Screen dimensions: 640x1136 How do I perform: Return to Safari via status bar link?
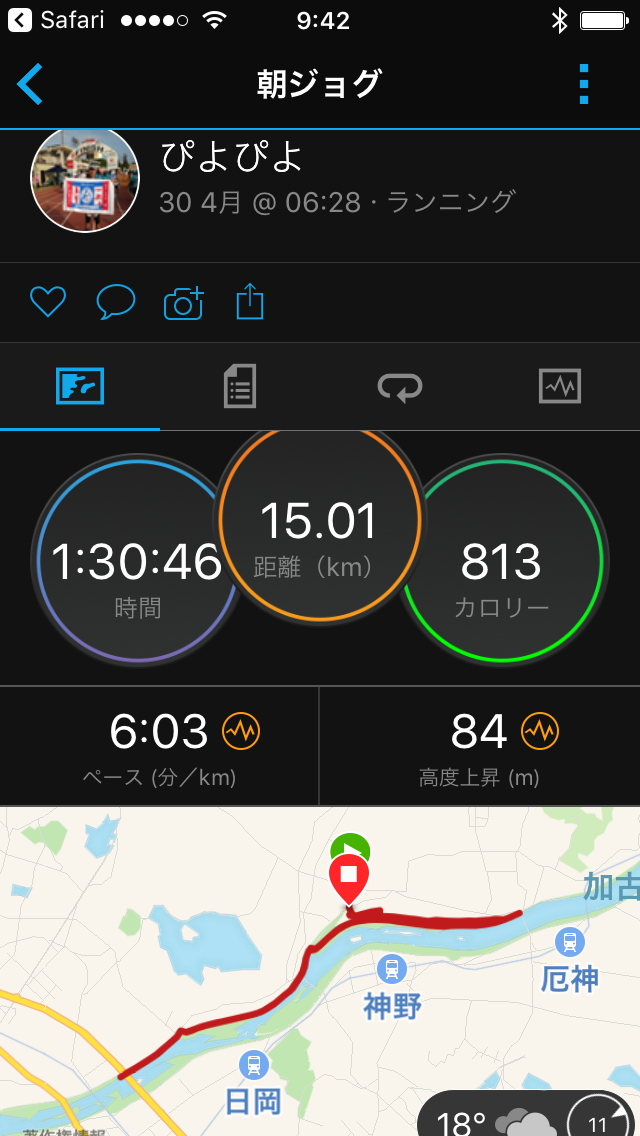[58, 20]
